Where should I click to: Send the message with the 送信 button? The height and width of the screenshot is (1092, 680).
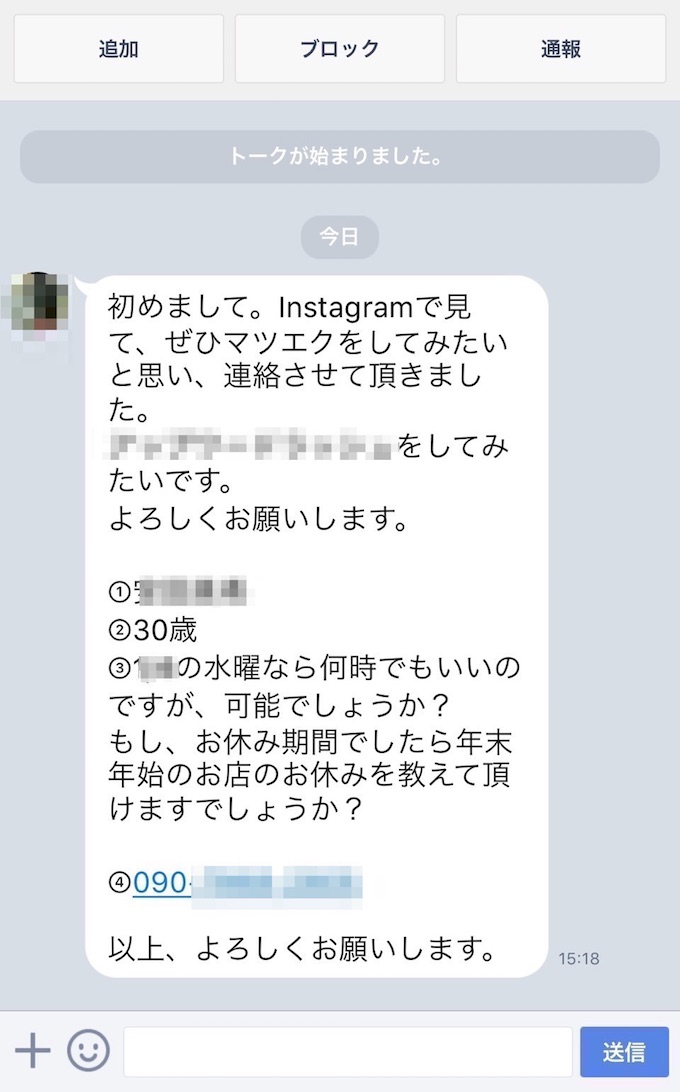pos(624,1052)
